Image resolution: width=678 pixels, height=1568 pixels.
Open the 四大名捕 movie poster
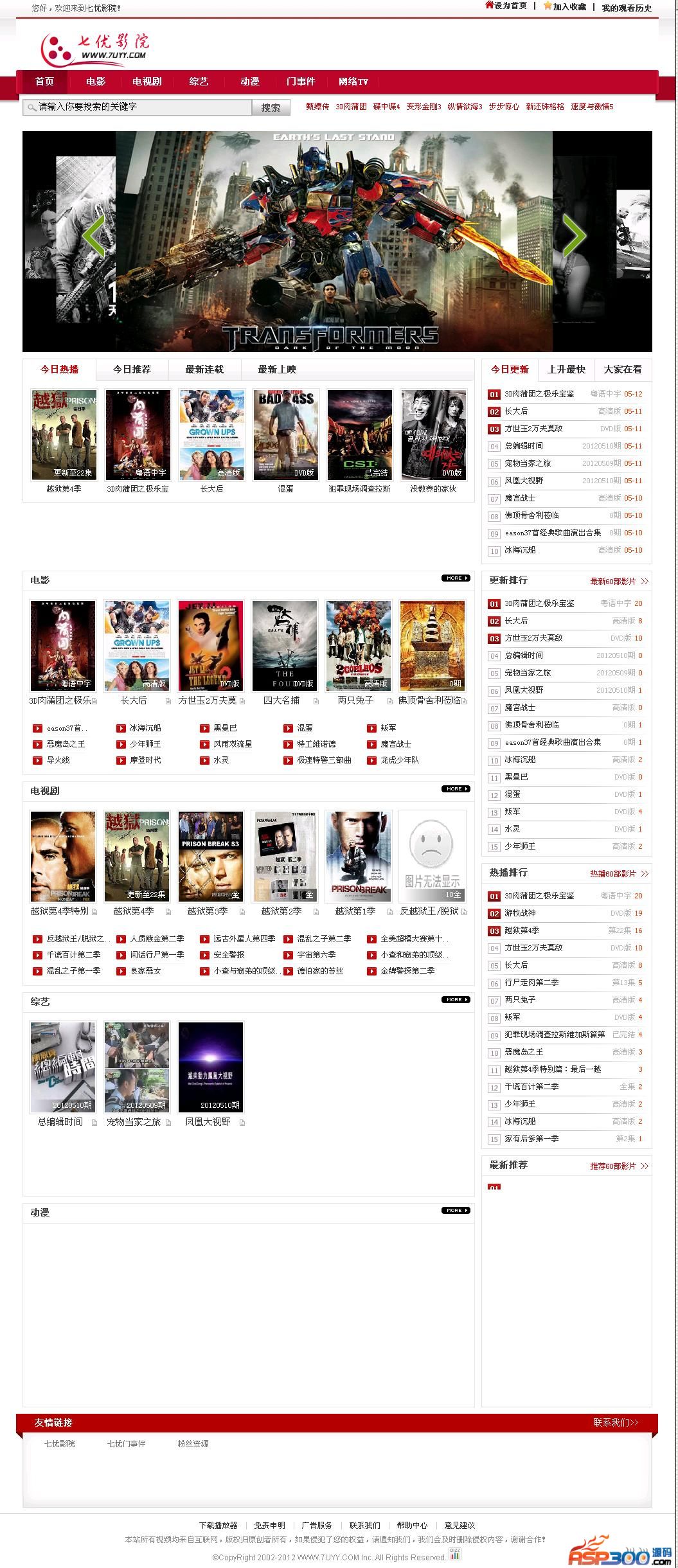point(284,645)
